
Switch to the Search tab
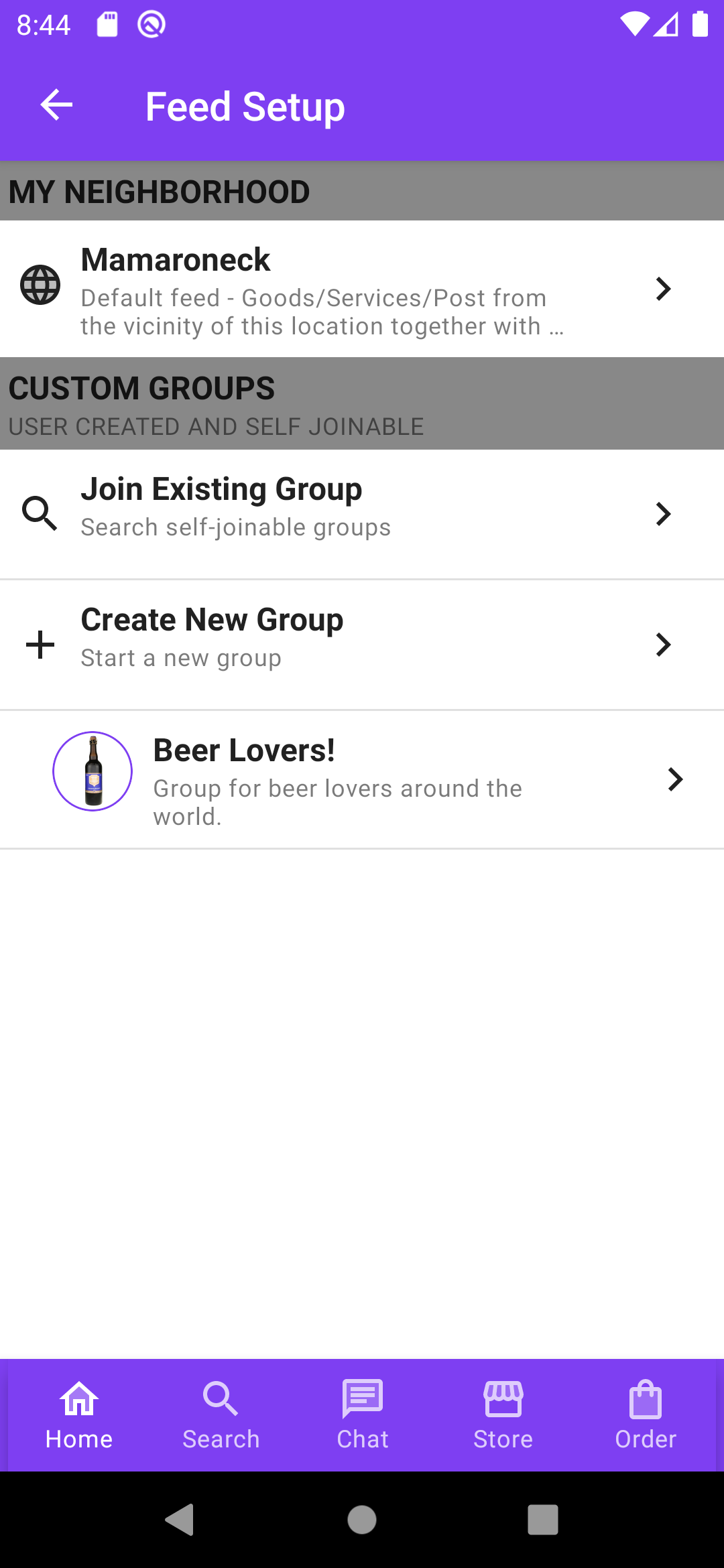point(221,1415)
